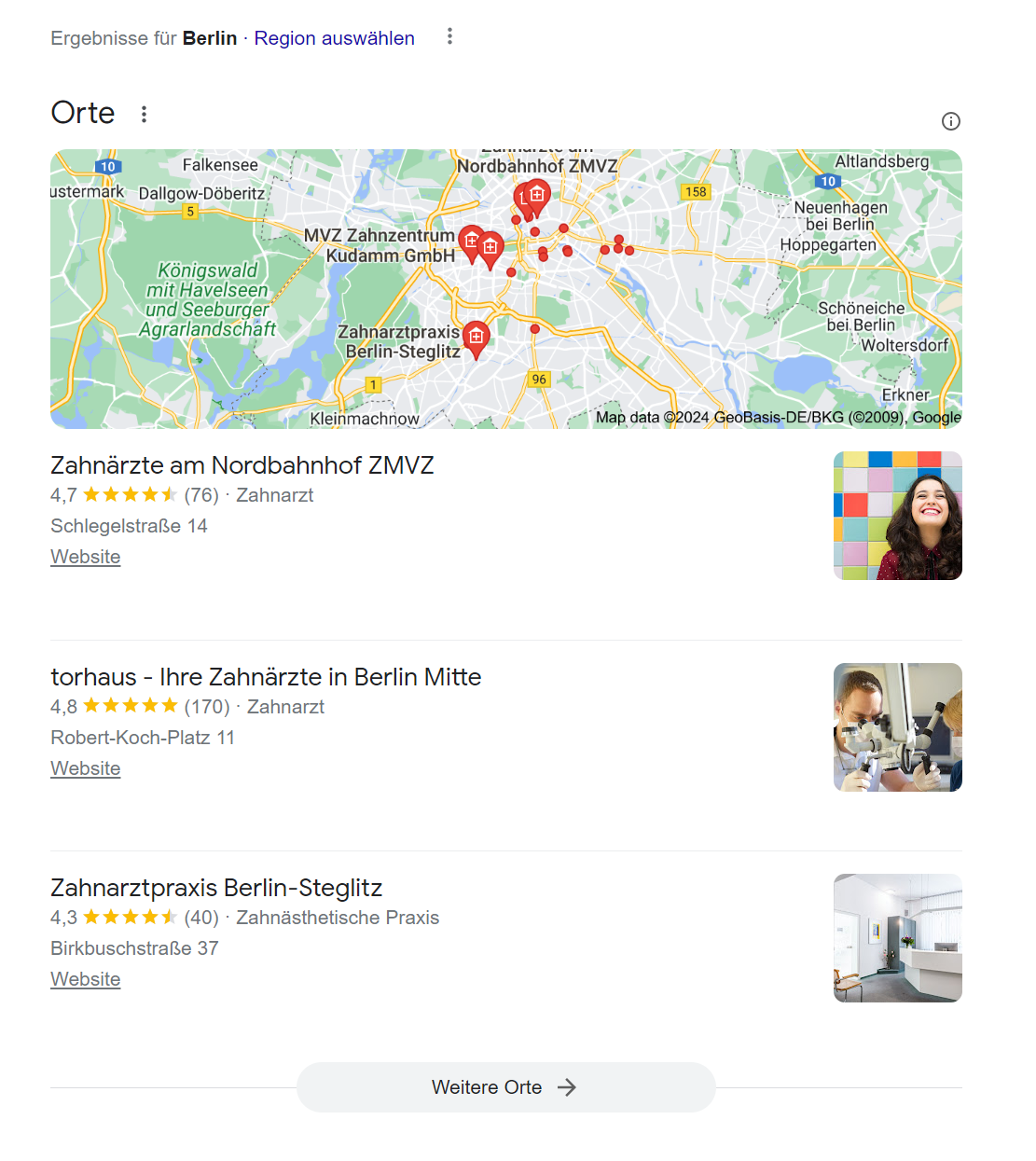Open overflow menu next to Region auswählen

(449, 36)
